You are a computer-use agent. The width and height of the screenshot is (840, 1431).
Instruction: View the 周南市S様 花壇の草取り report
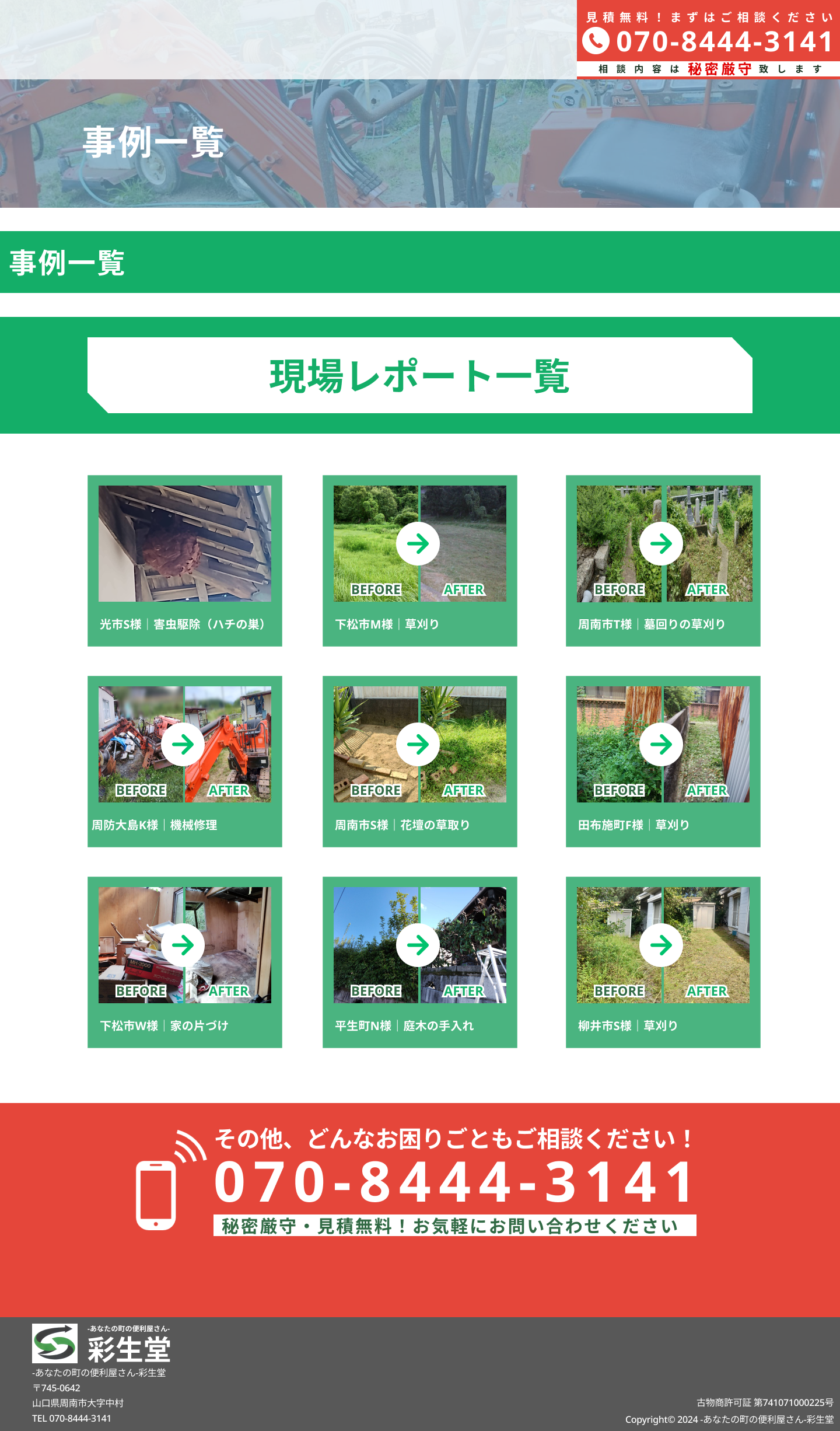click(x=419, y=761)
